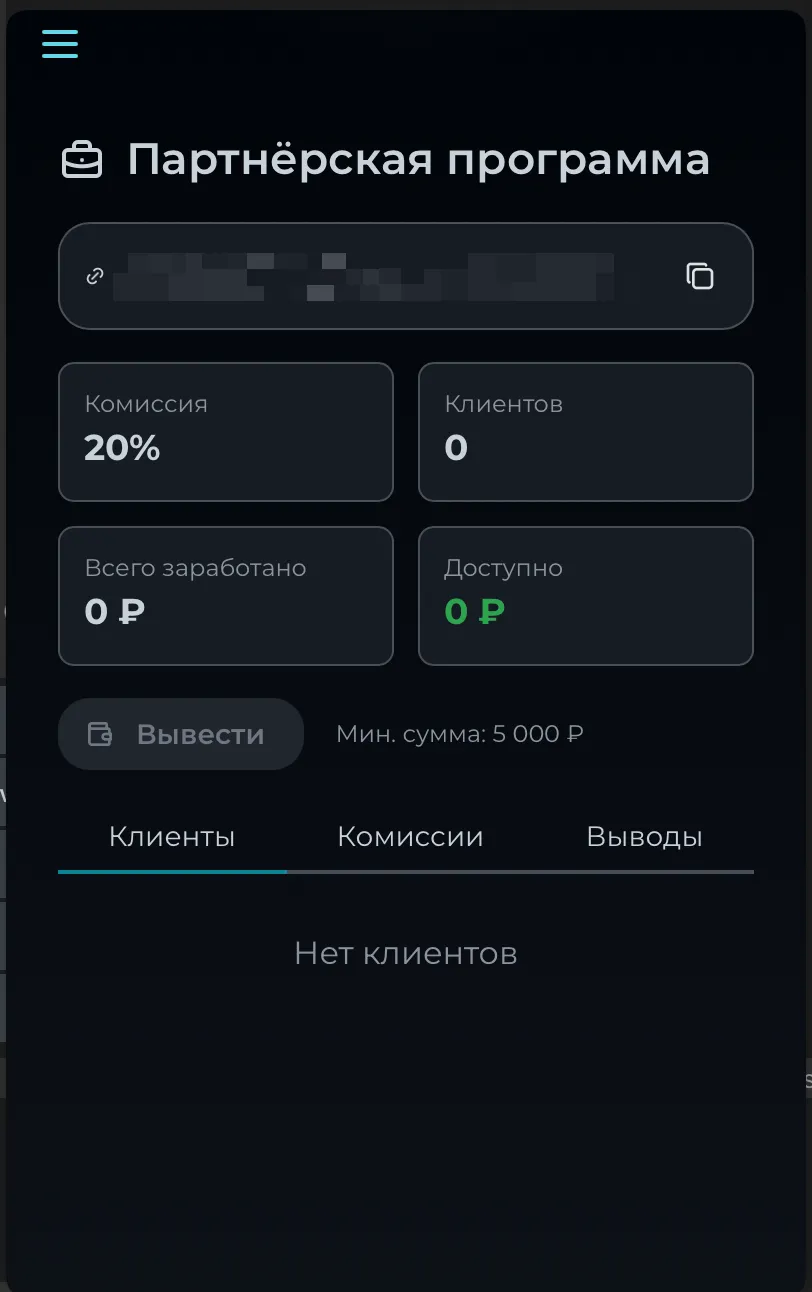Select the Клиенты tab

pos(171,837)
